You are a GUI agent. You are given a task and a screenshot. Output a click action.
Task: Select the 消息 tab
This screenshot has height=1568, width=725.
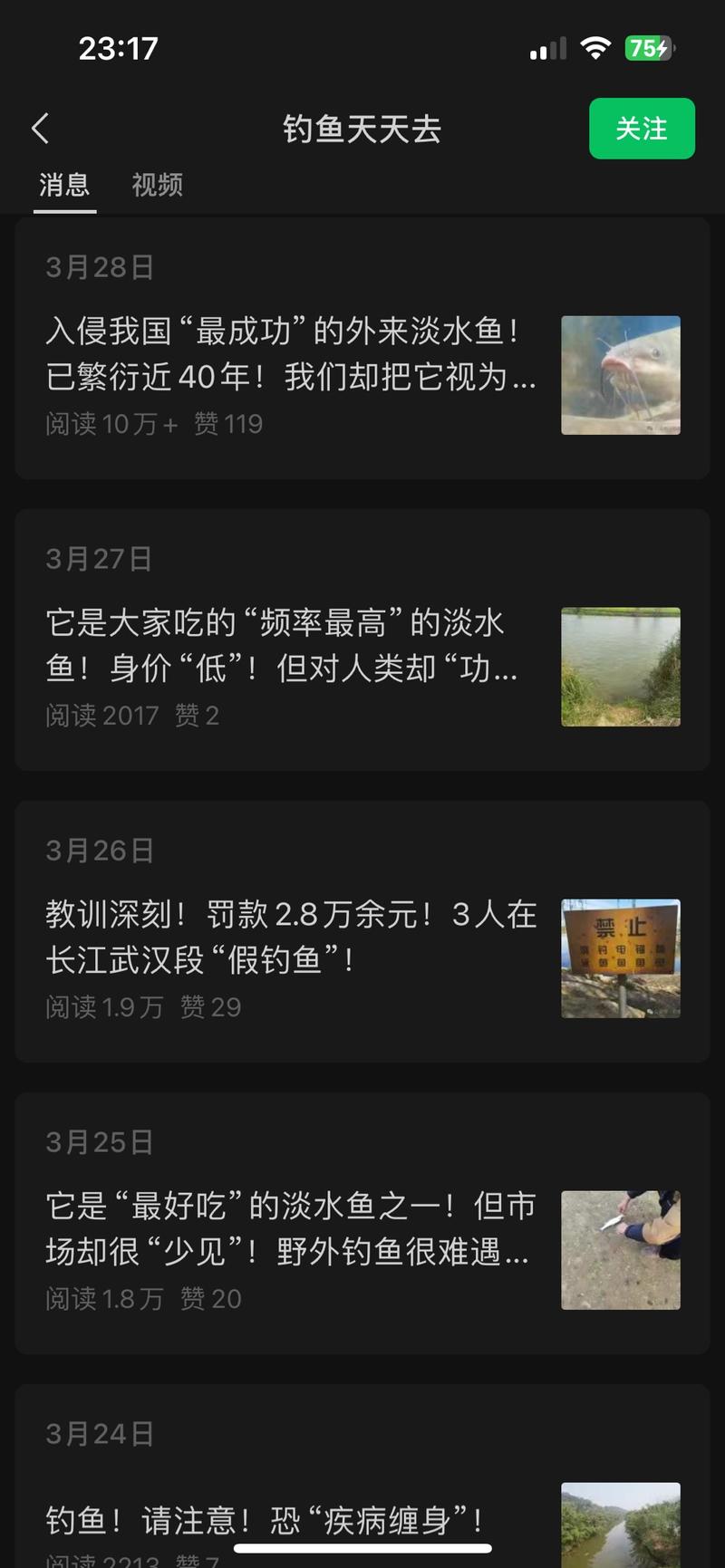coord(63,186)
